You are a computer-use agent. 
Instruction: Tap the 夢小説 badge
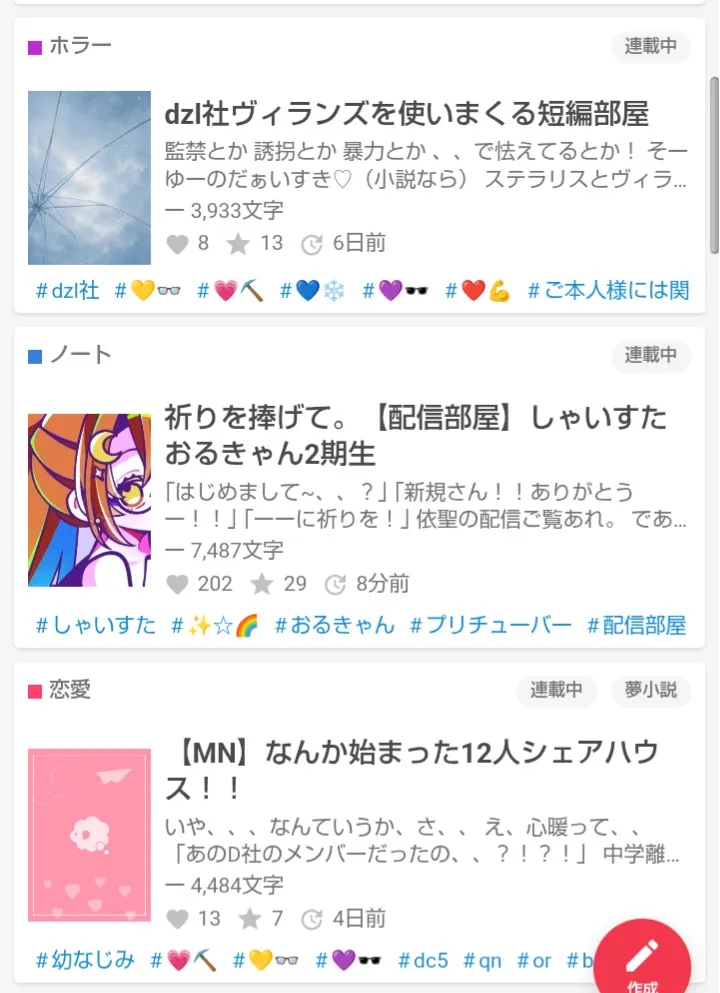coord(650,690)
